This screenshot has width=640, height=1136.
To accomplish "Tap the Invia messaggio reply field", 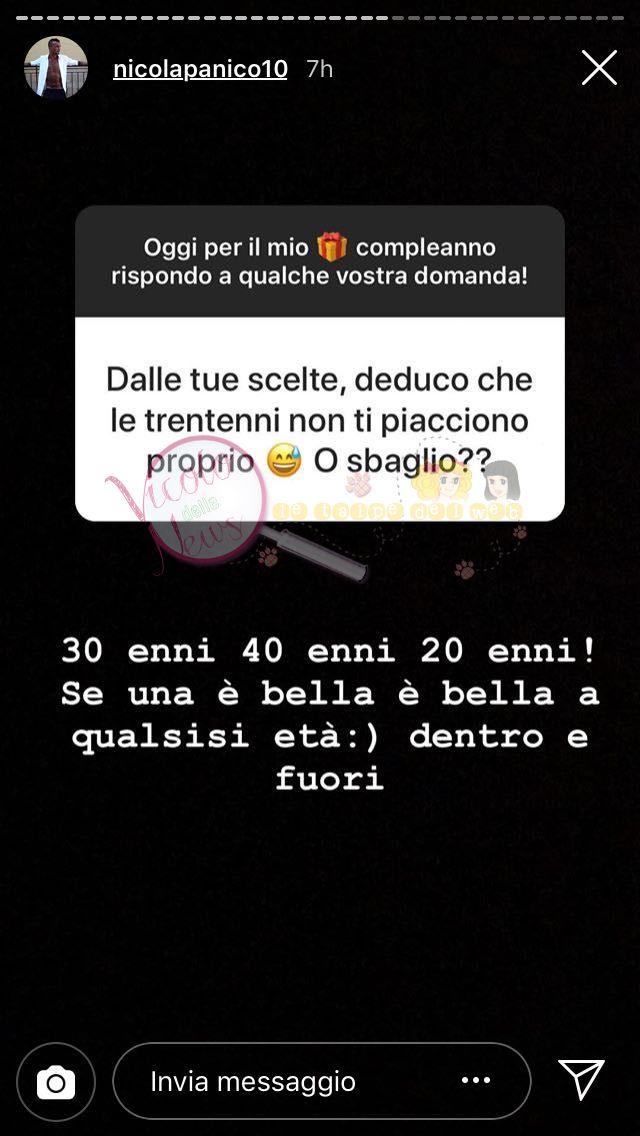I will tap(290, 1081).
